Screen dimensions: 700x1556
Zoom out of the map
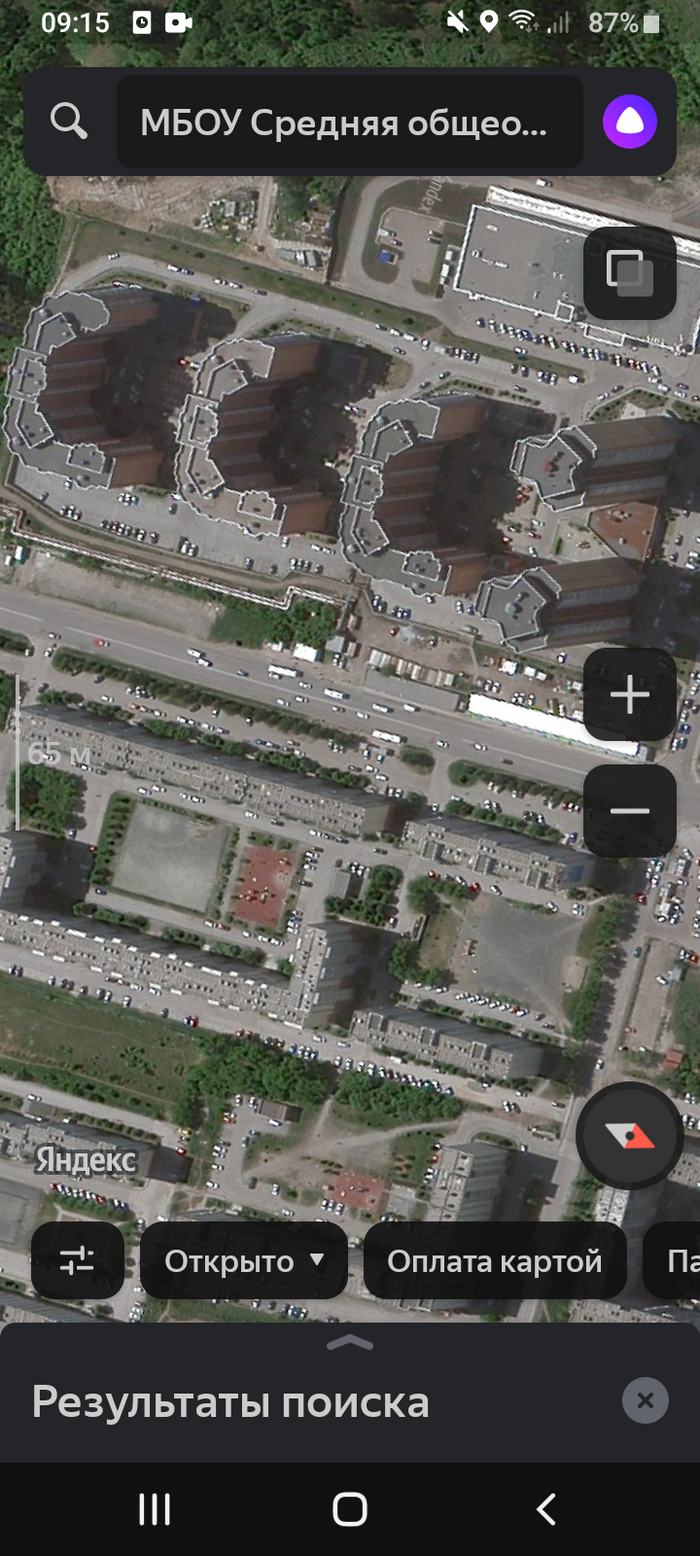tap(629, 811)
